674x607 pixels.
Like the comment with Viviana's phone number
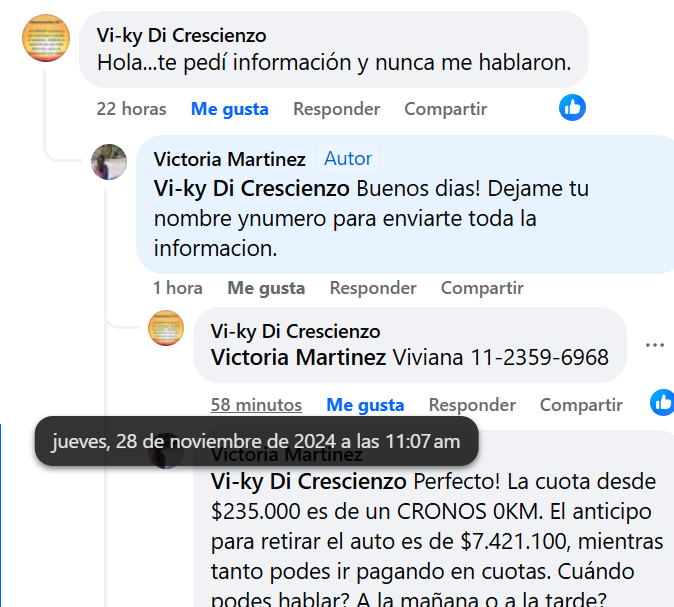(365, 405)
